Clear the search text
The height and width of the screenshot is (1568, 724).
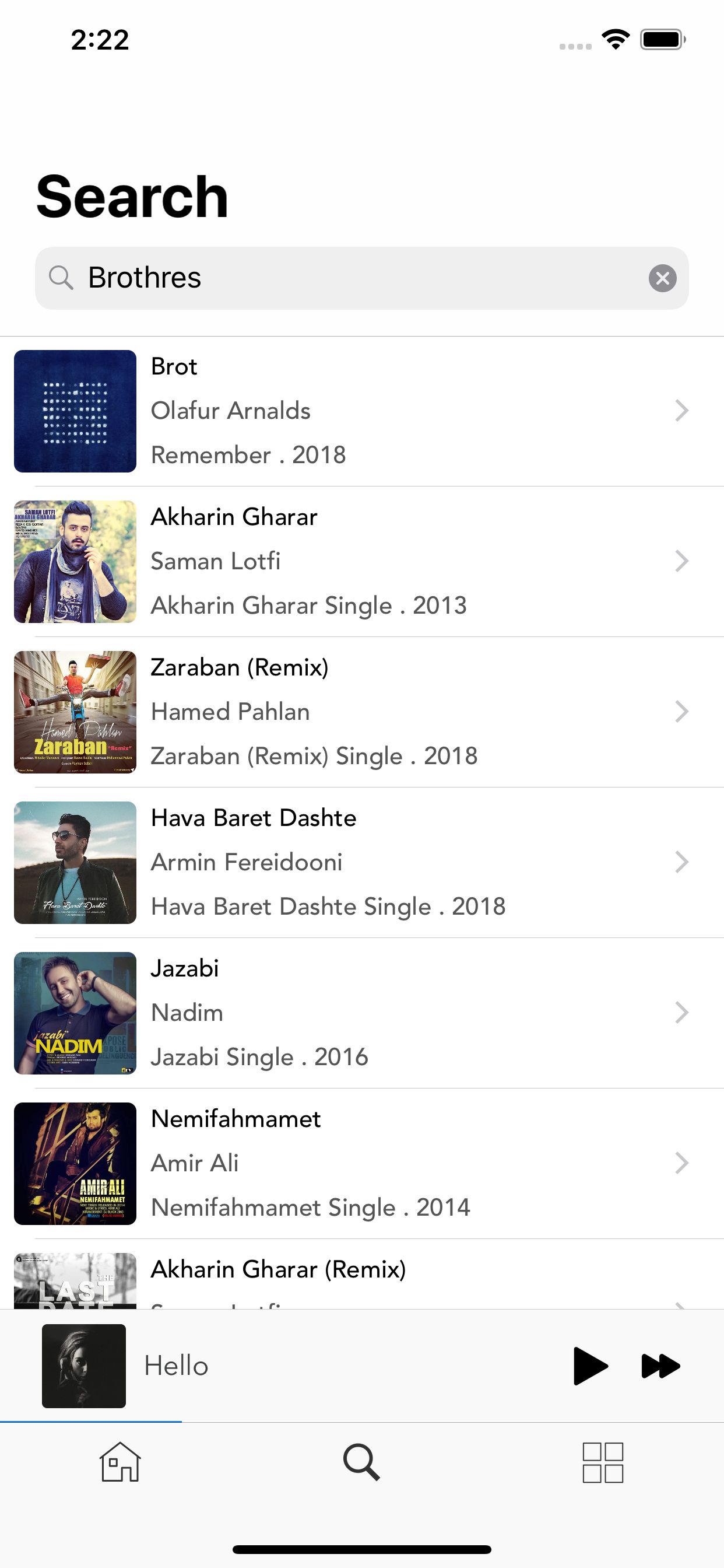pyautogui.click(x=662, y=279)
